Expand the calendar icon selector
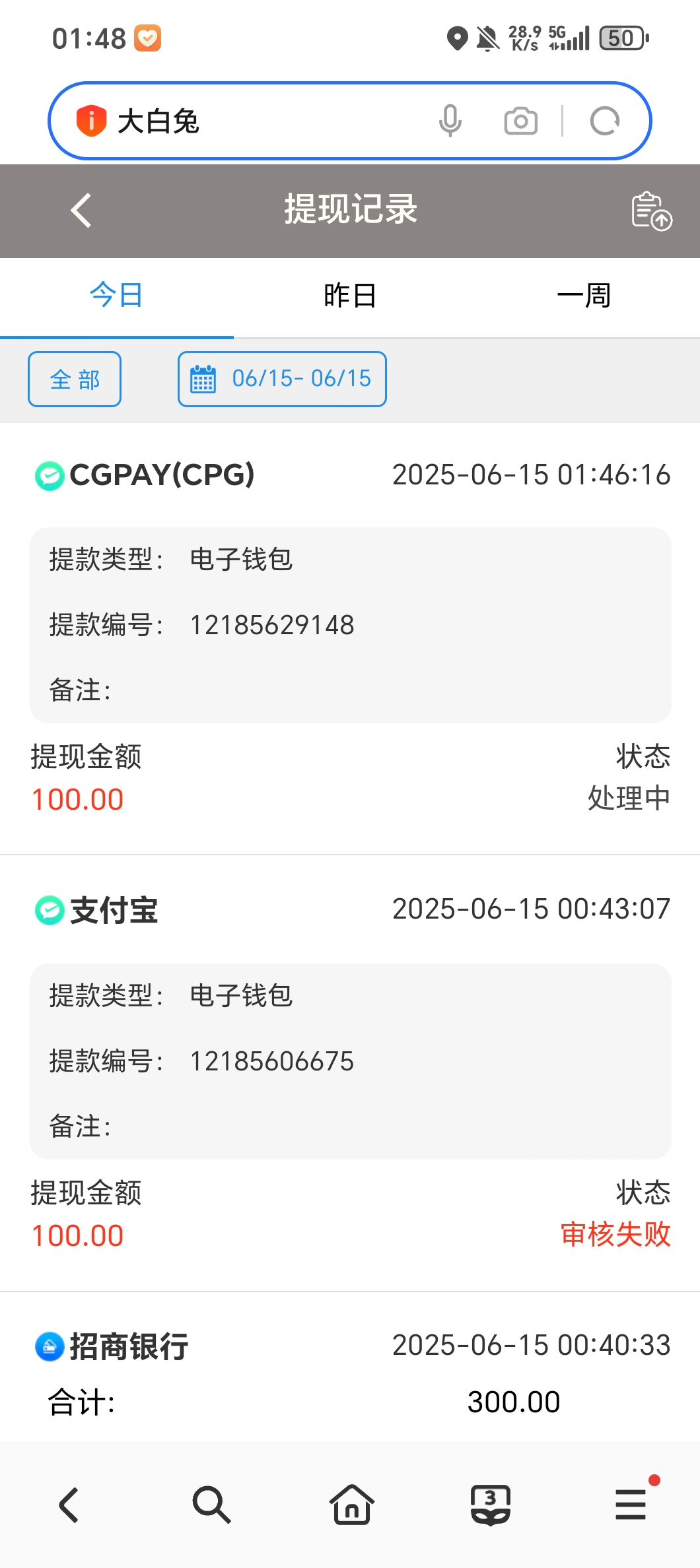This screenshot has width=700, height=1568. (x=205, y=379)
